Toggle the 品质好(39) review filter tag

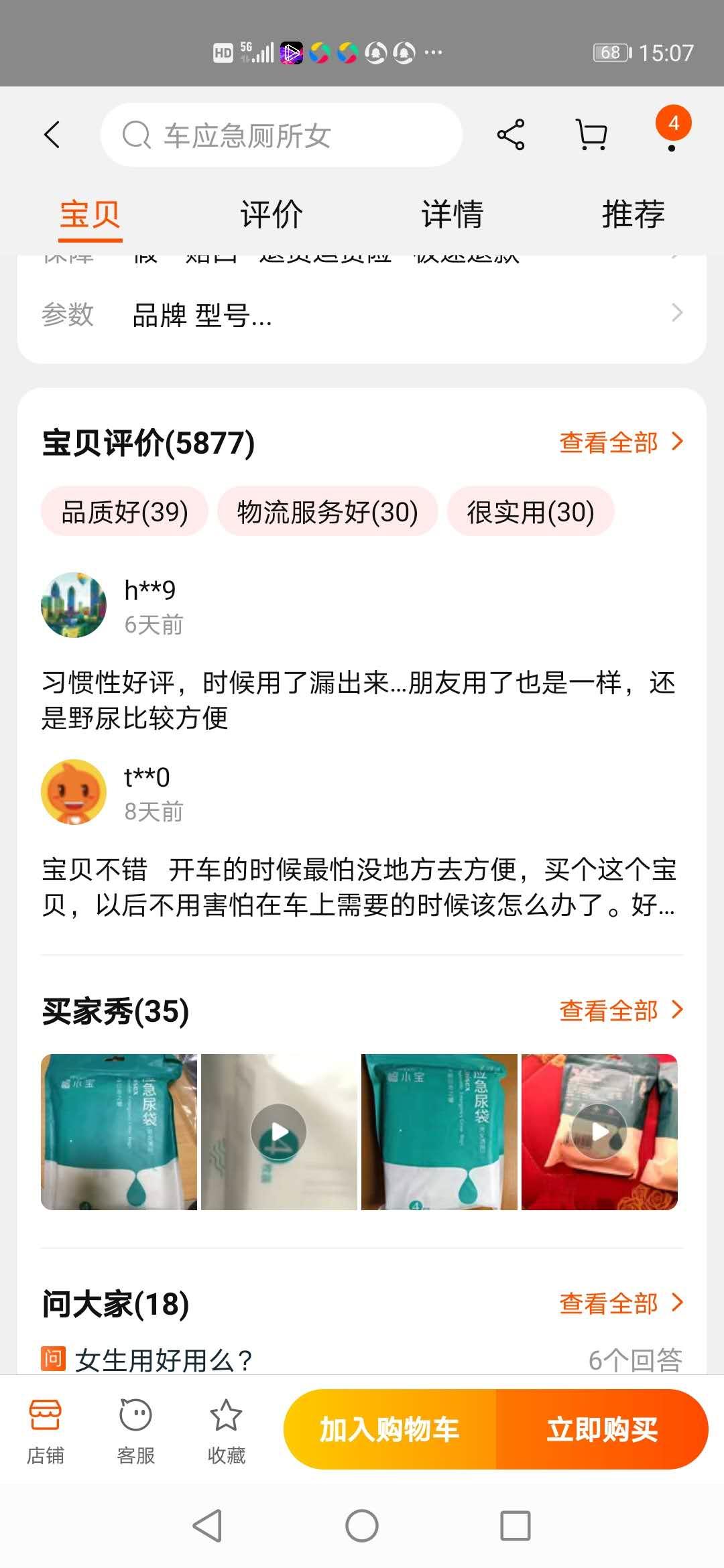pyautogui.click(x=122, y=511)
